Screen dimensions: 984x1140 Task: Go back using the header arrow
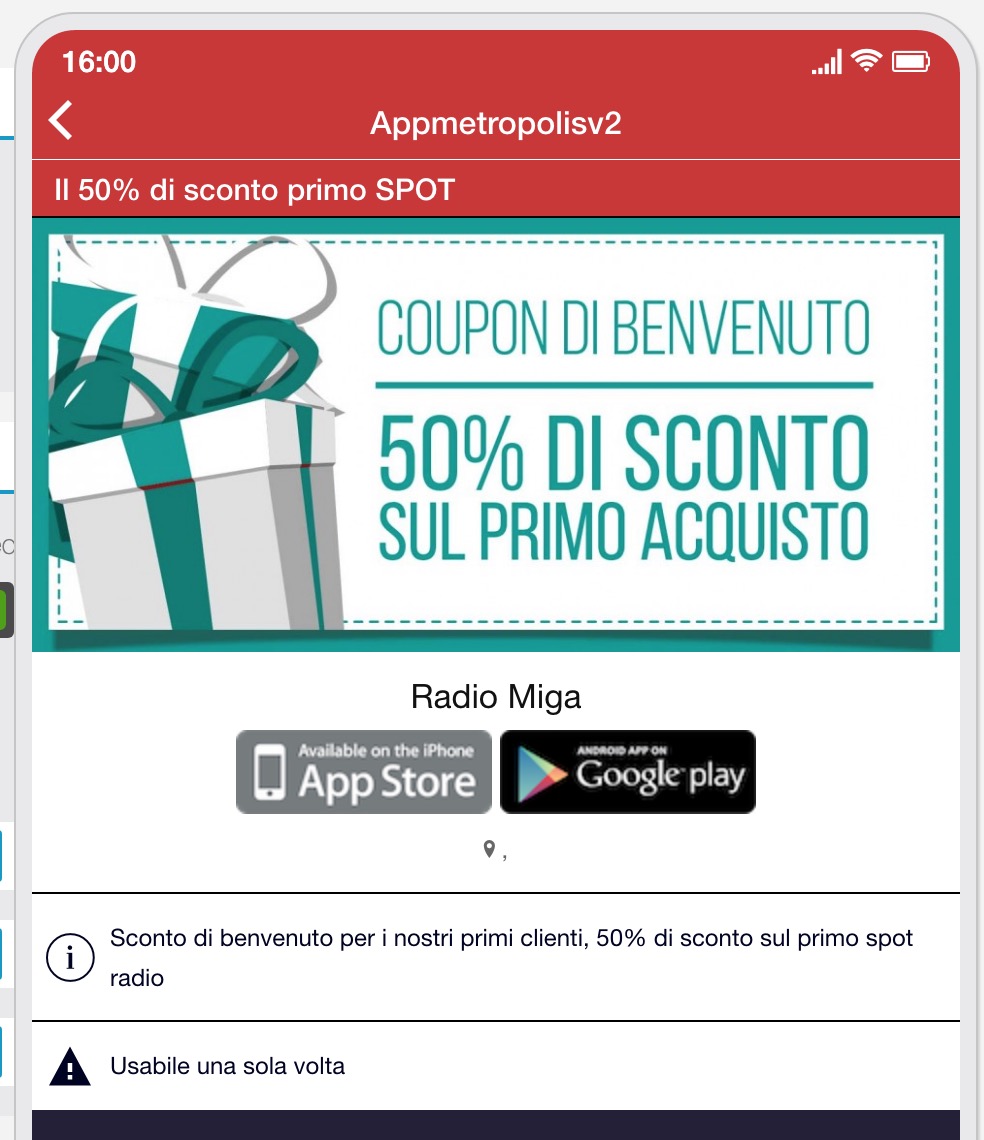coord(61,121)
